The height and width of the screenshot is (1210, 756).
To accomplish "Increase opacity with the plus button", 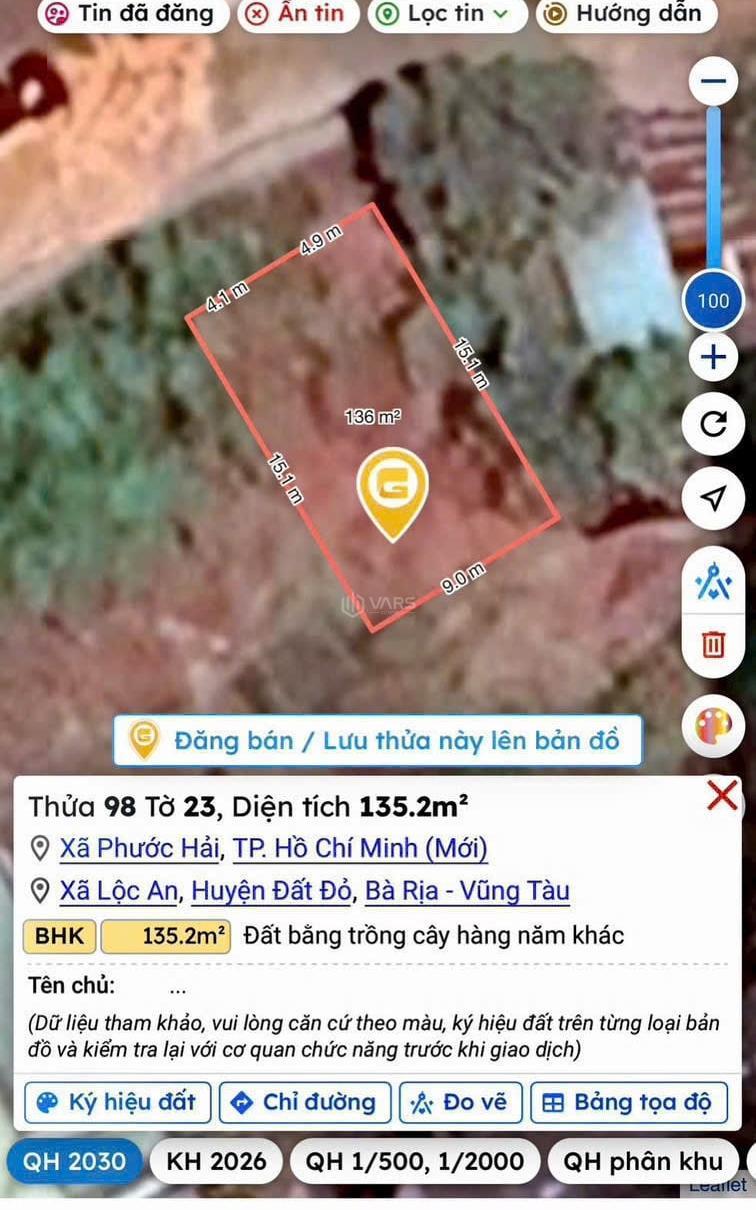I will pyautogui.click(x=713, y=357).
